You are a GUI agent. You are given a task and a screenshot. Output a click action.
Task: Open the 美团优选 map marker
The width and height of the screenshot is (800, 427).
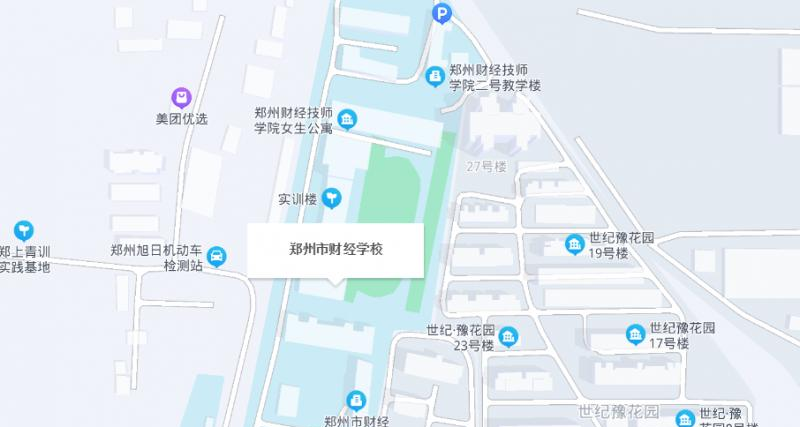pos(180,97)
